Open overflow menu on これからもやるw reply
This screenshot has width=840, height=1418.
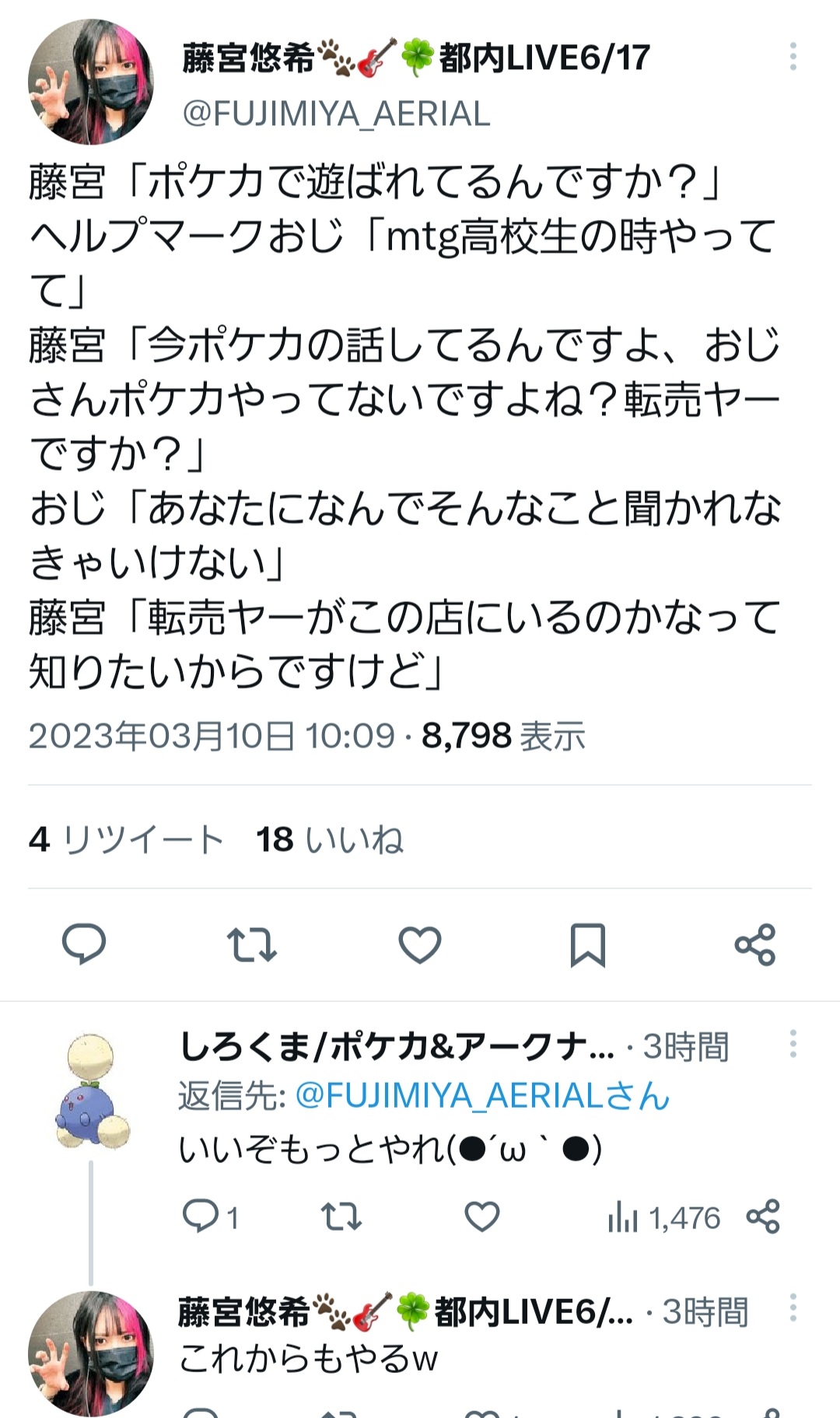coord(793,1308)
